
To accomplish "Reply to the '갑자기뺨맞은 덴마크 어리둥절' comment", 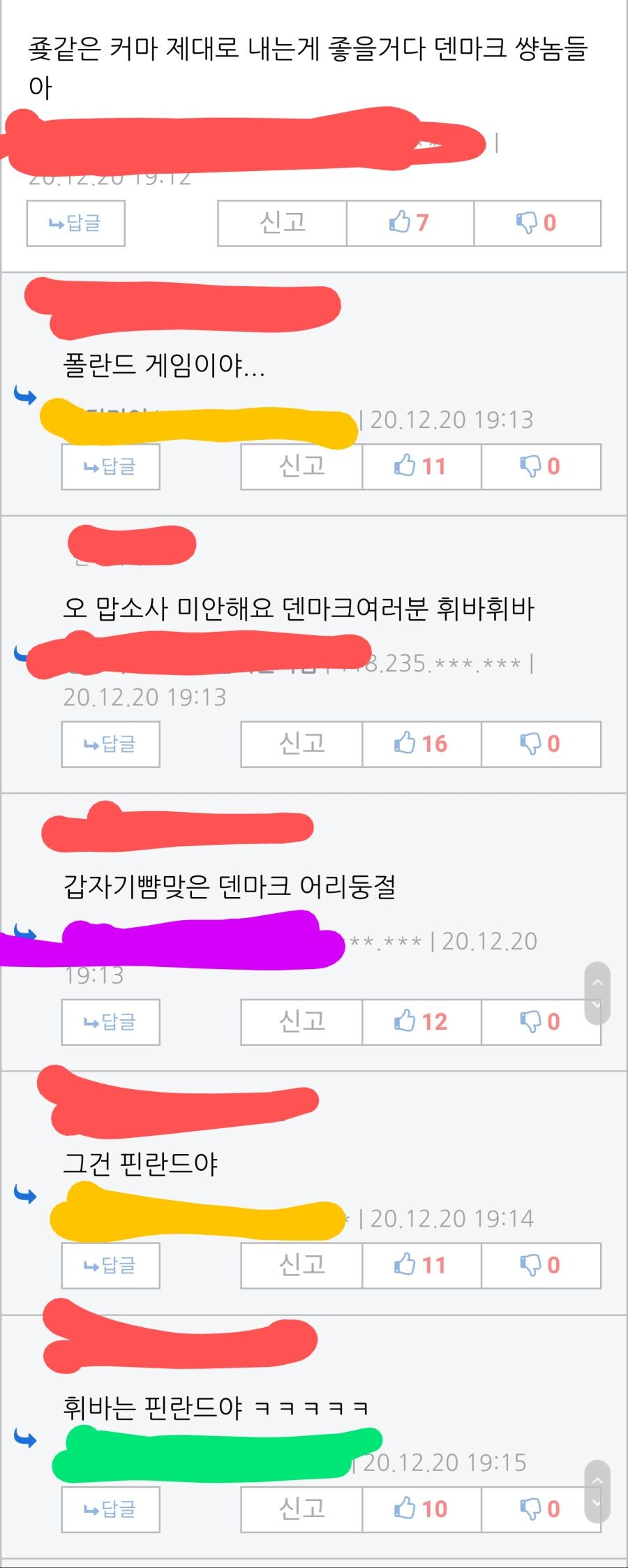I will point(110,1022).
